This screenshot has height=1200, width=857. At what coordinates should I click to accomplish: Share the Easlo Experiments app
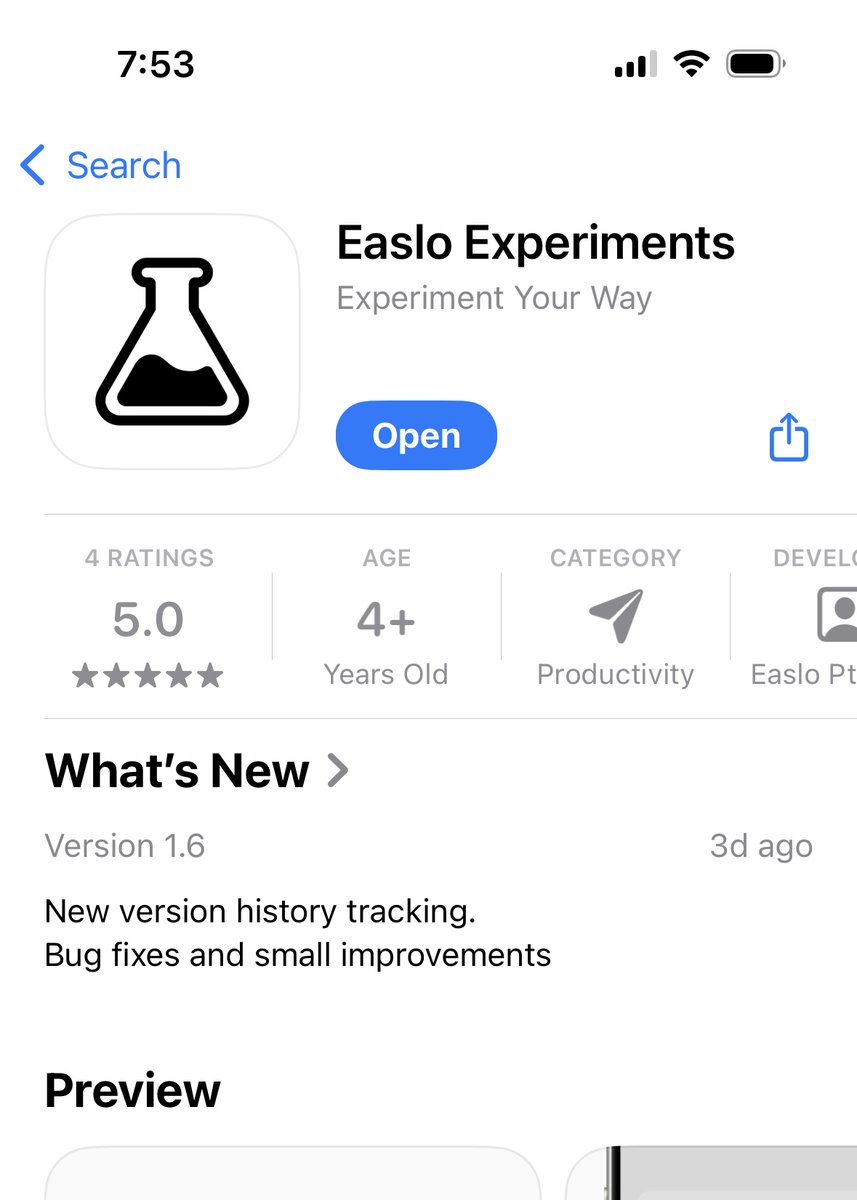(x=788, y=437)
